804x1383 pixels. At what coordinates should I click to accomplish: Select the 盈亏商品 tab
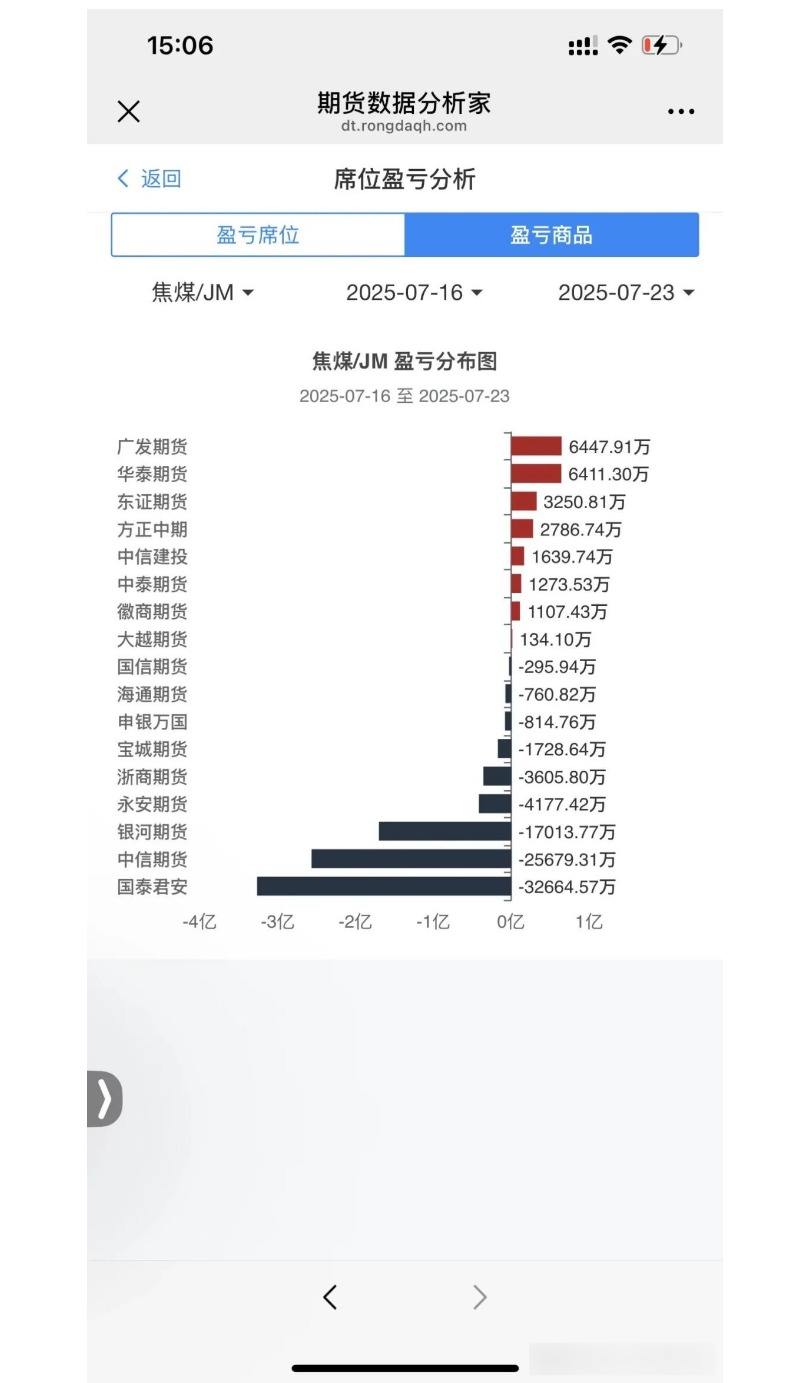click(x=552, y=235)
